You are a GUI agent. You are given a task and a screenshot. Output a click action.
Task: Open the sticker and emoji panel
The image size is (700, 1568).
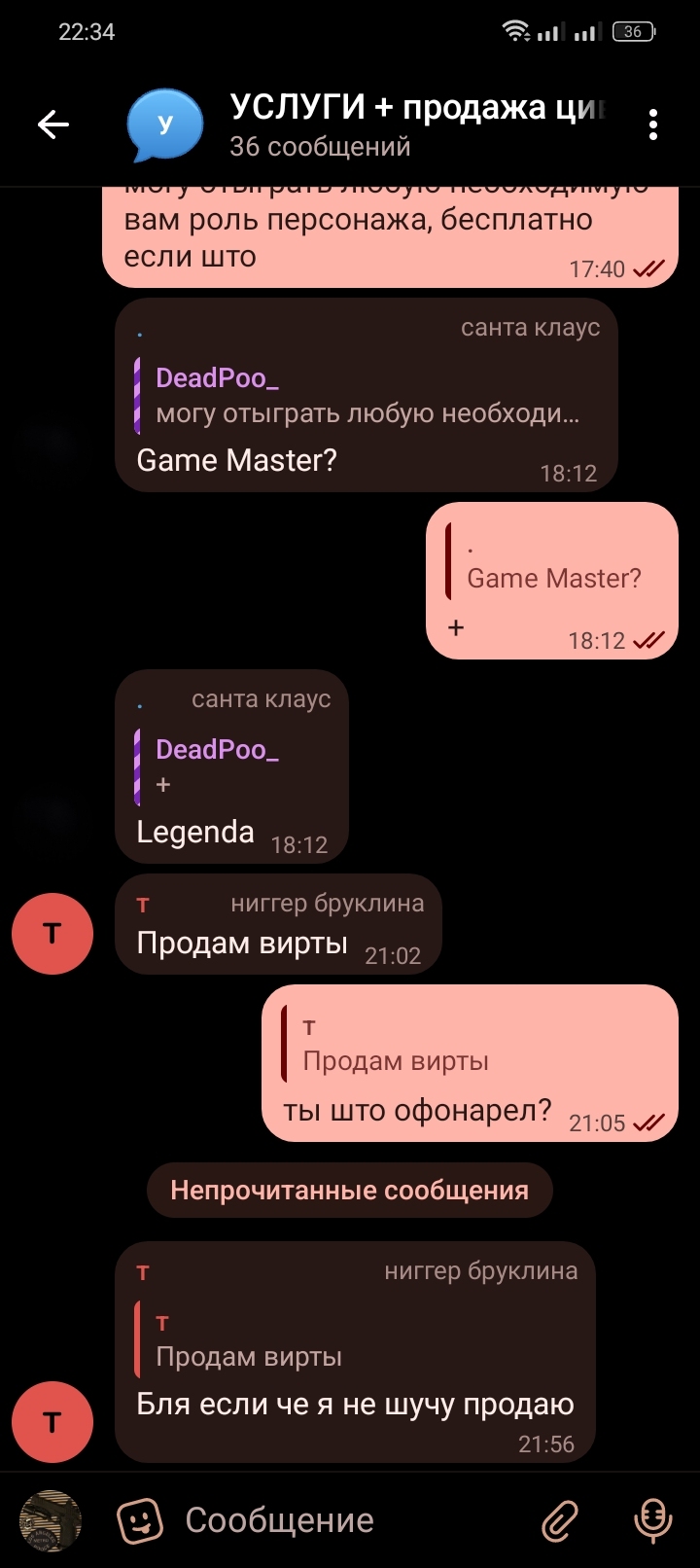tap(139, 1520)
